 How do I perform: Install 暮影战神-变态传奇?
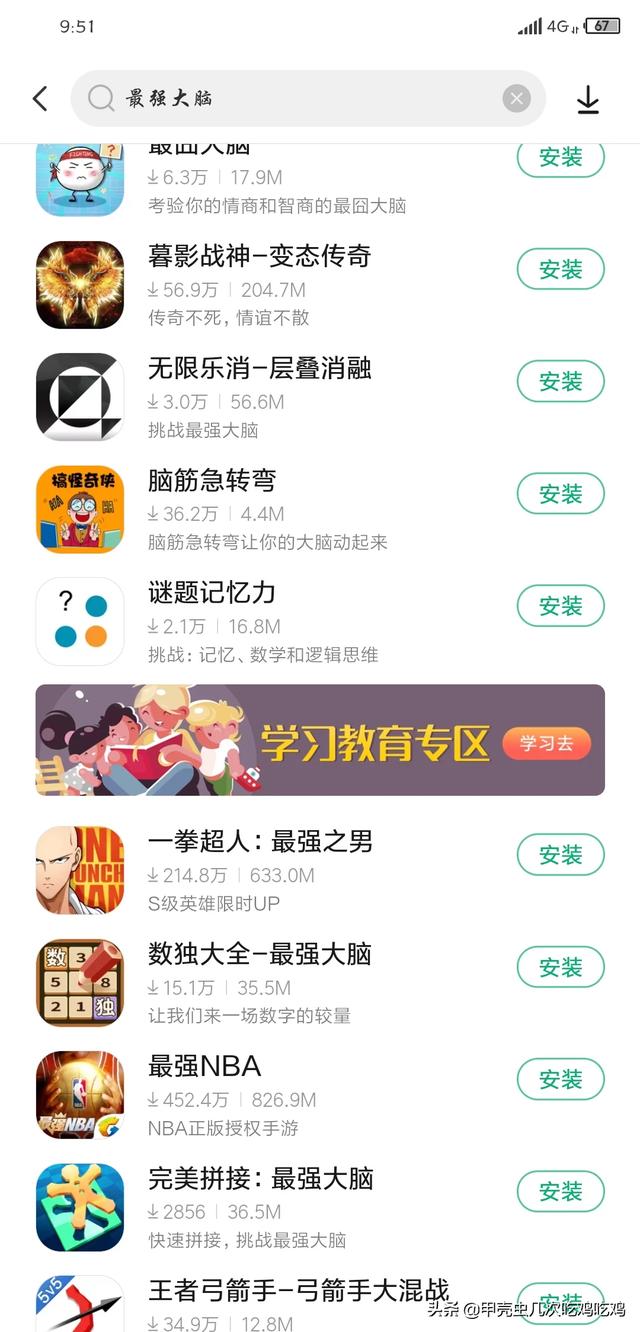pyautogui.click(x=560, y=269)
